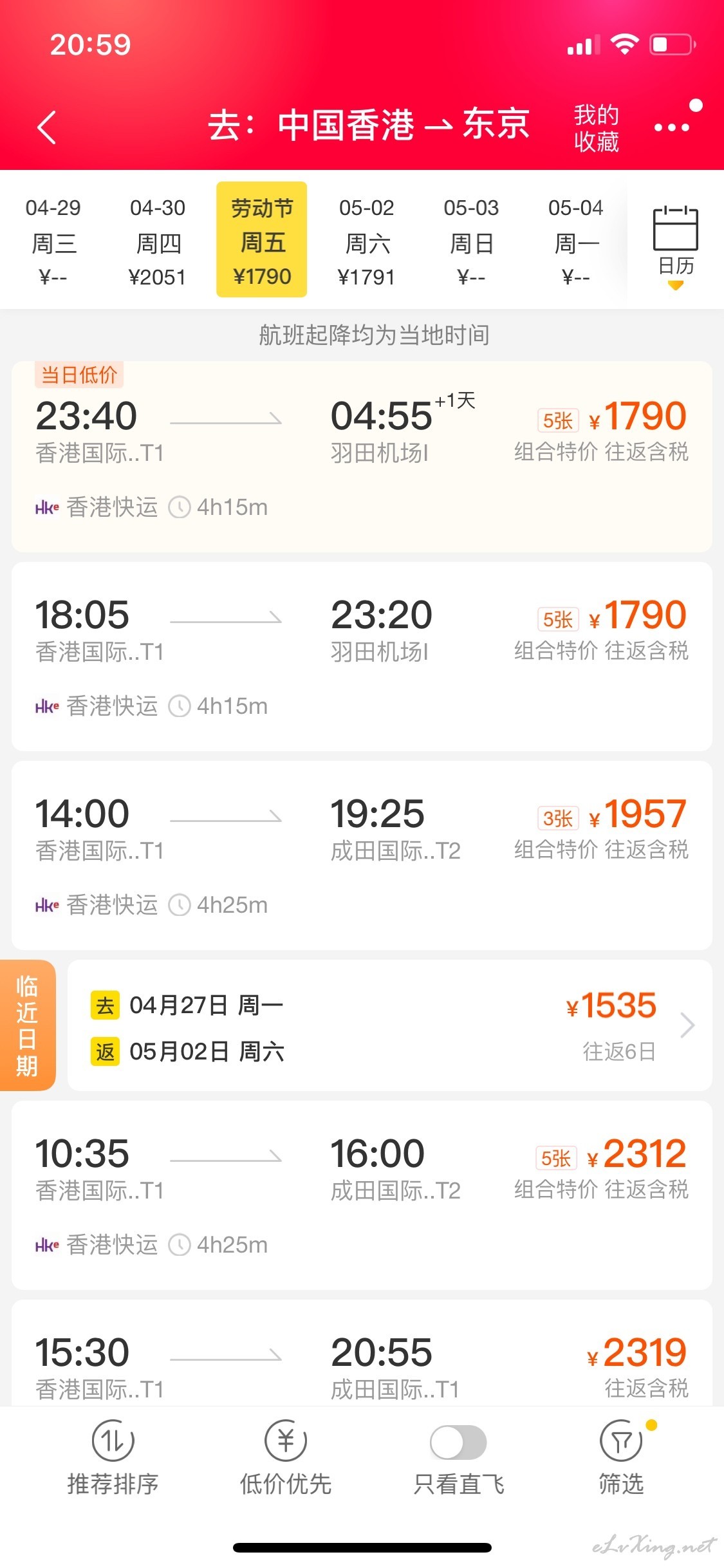Toggle 只看直飞 direct flights only
Viewport: 724px width, 1568px height.
tap(458, 1457)
